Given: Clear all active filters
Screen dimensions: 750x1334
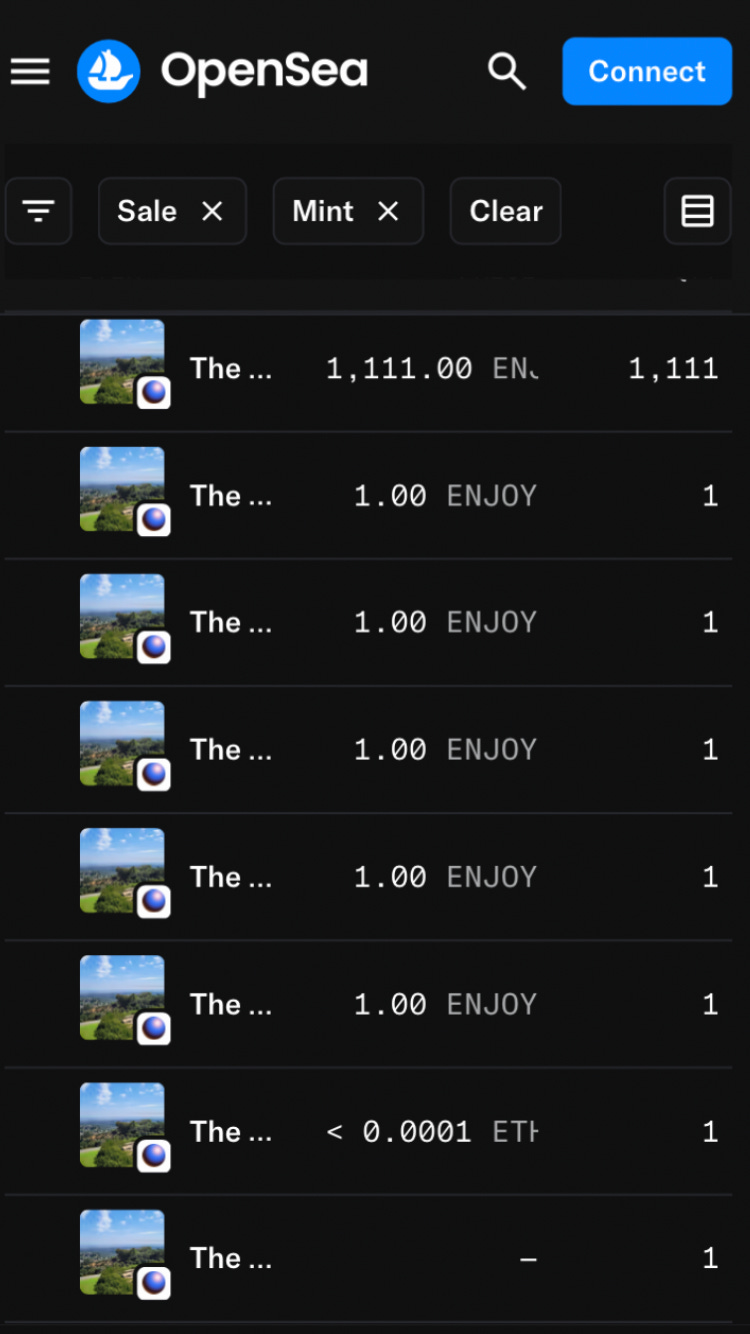Looking at the screenshot, I should point(505,211).
